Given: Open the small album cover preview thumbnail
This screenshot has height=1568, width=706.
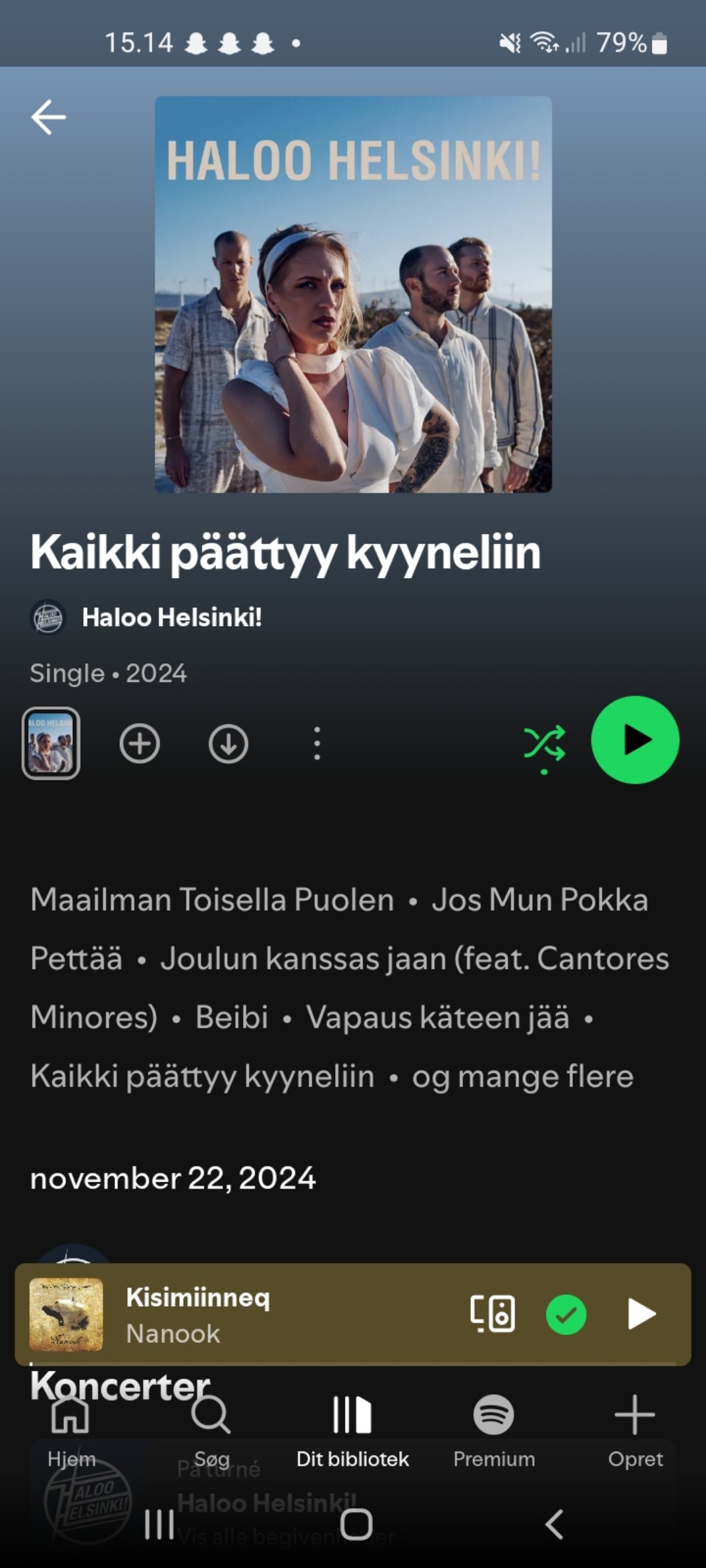Looking at the screenshot, I should 51,743.
